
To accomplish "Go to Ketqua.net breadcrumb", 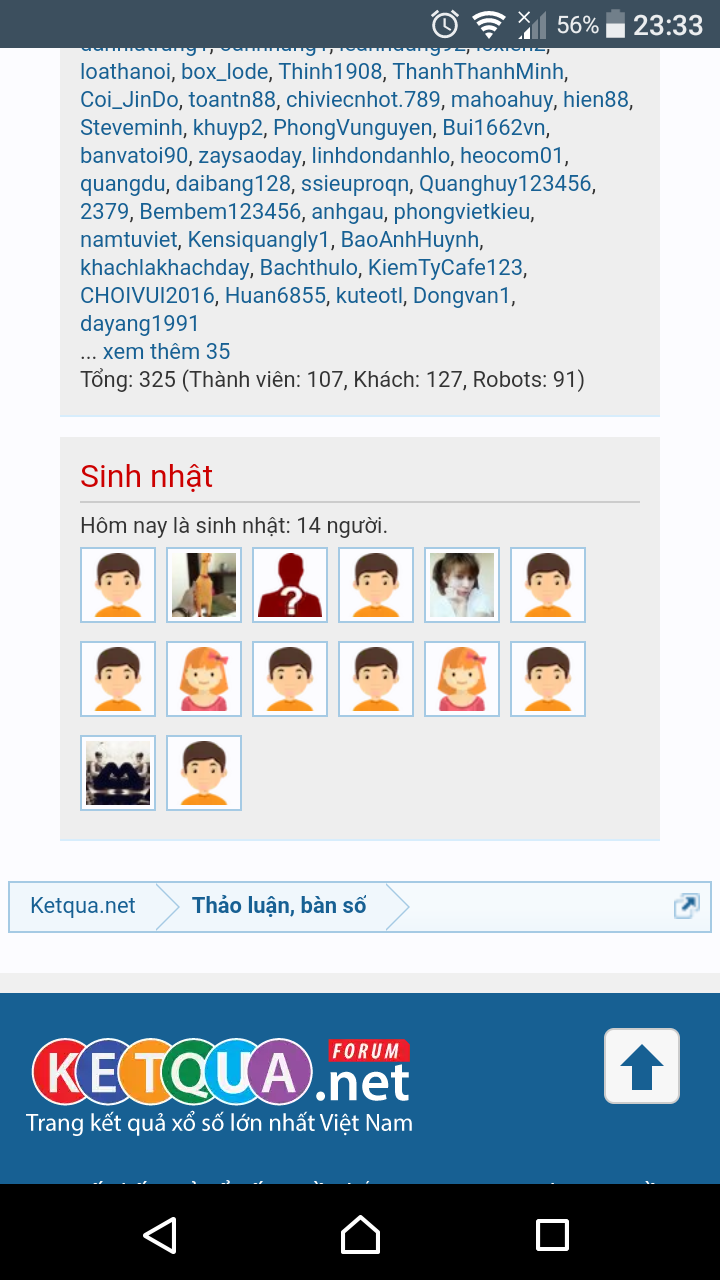I will 83,906.
